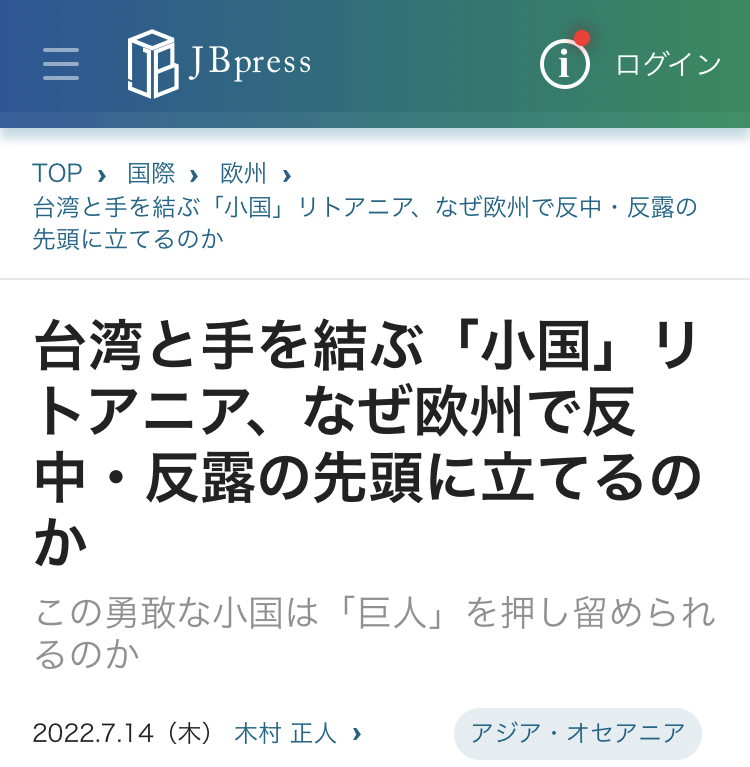This screenshot has height=767, width=750.
Task: Go to the JBpress home logo
Action: [220, 64]
